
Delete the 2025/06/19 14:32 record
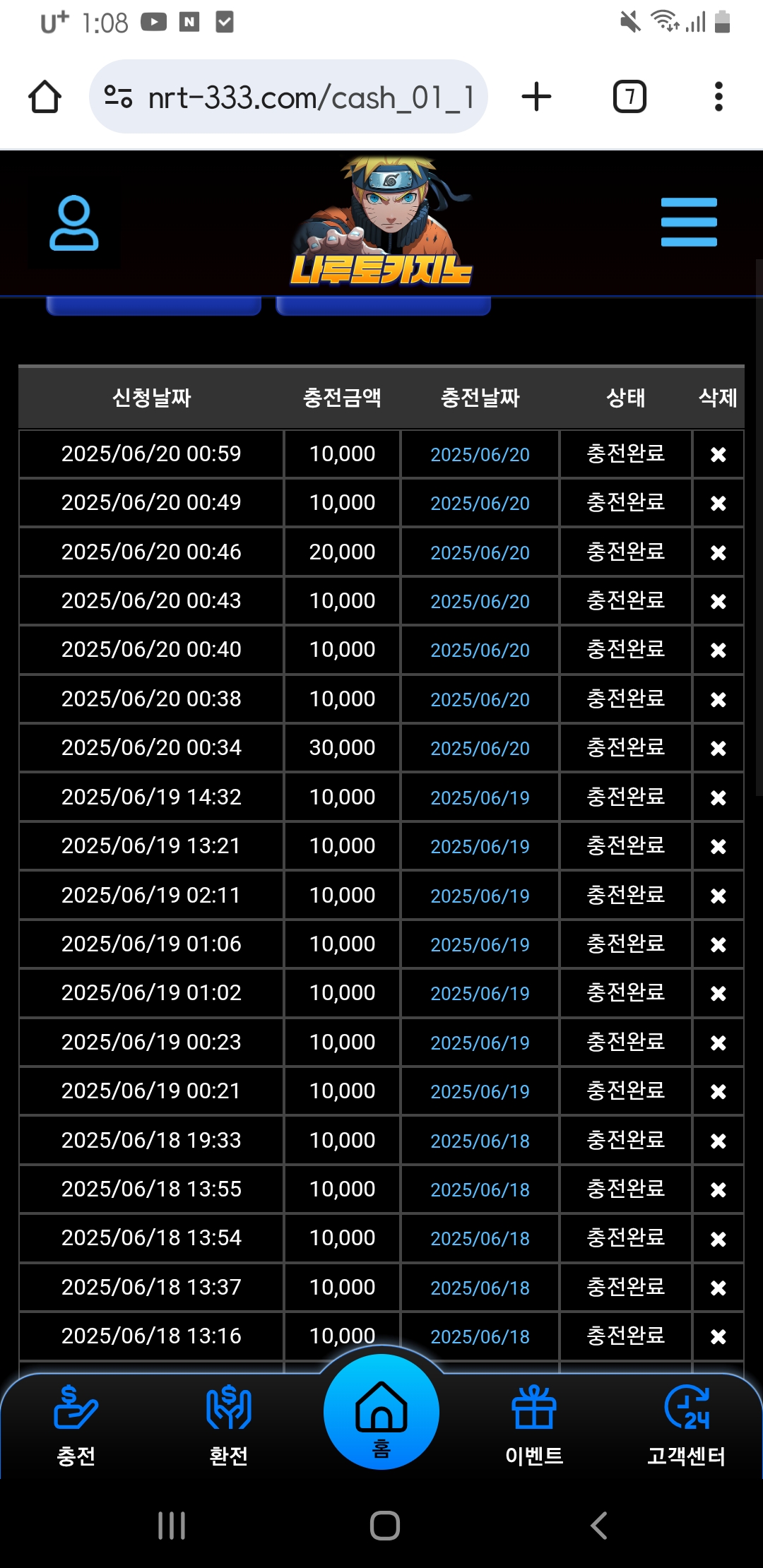718,797
